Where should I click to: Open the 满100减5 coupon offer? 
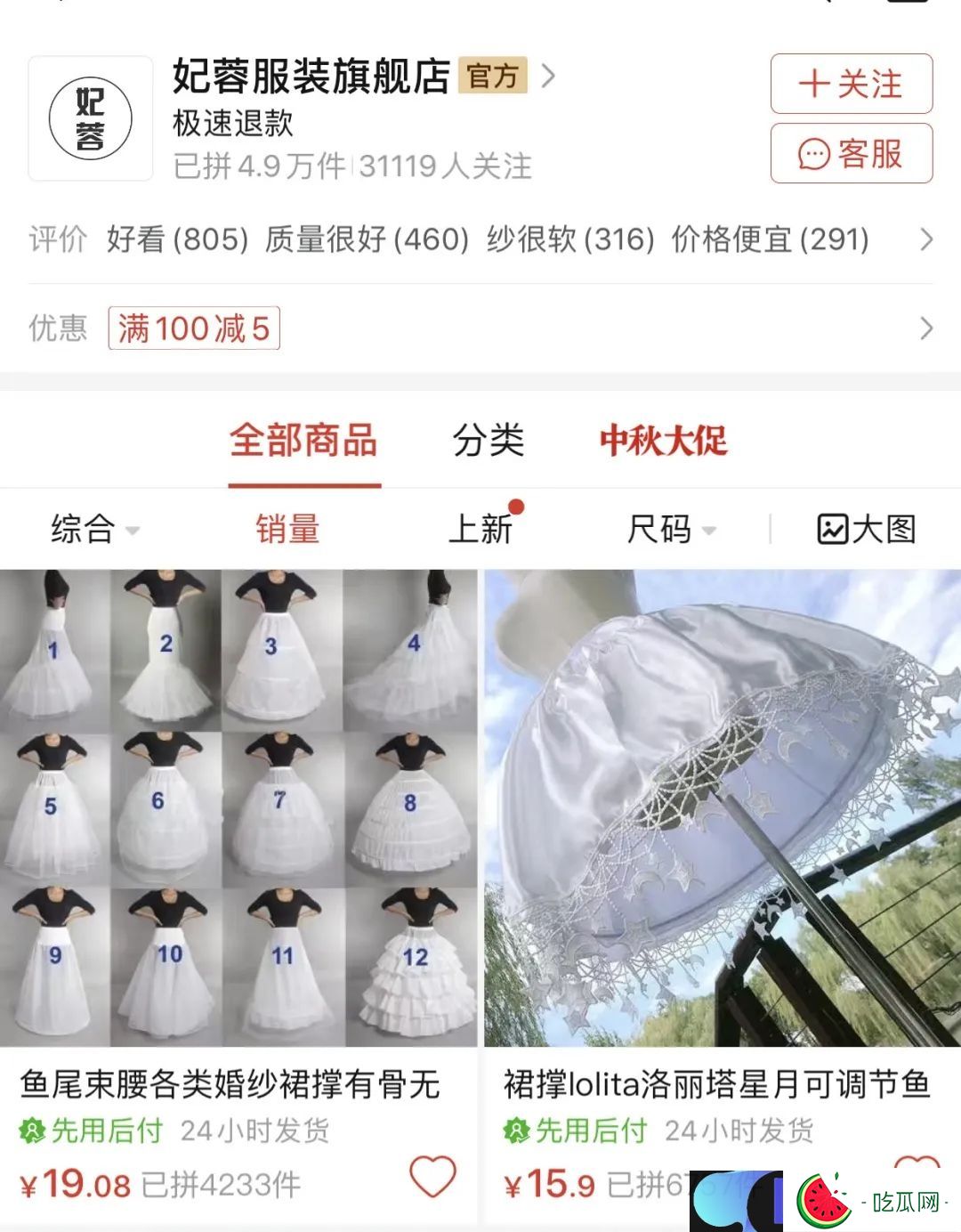pos(194,328)
